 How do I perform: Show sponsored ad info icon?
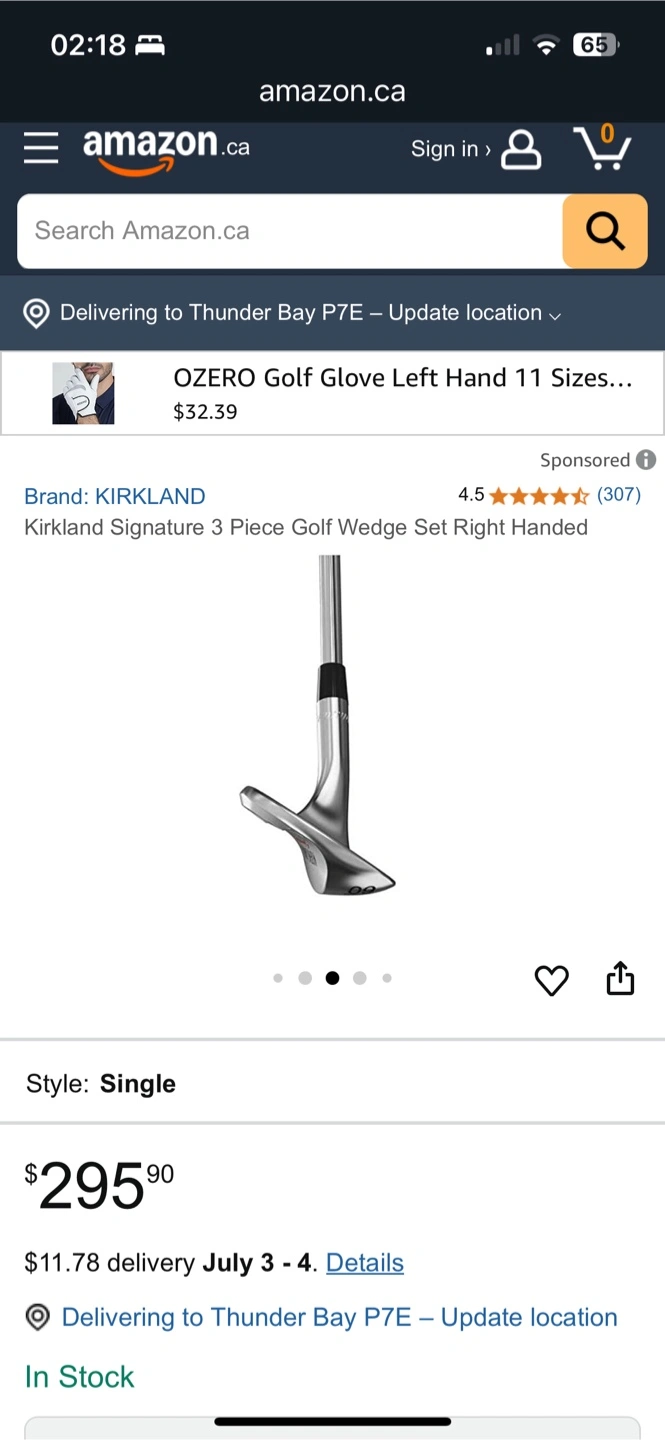(647, 460)
